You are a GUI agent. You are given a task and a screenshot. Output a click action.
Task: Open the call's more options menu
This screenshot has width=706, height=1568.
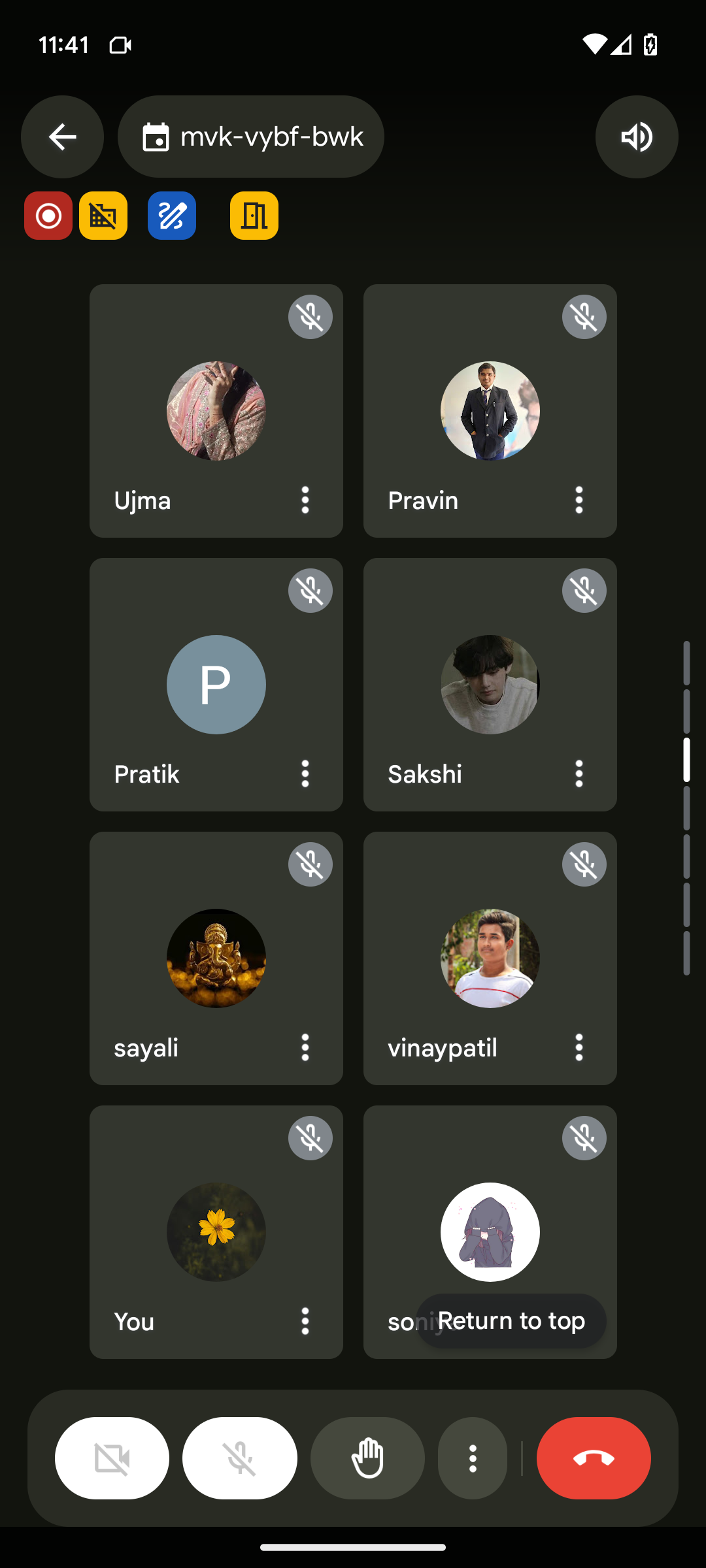tap(472, 1458)
